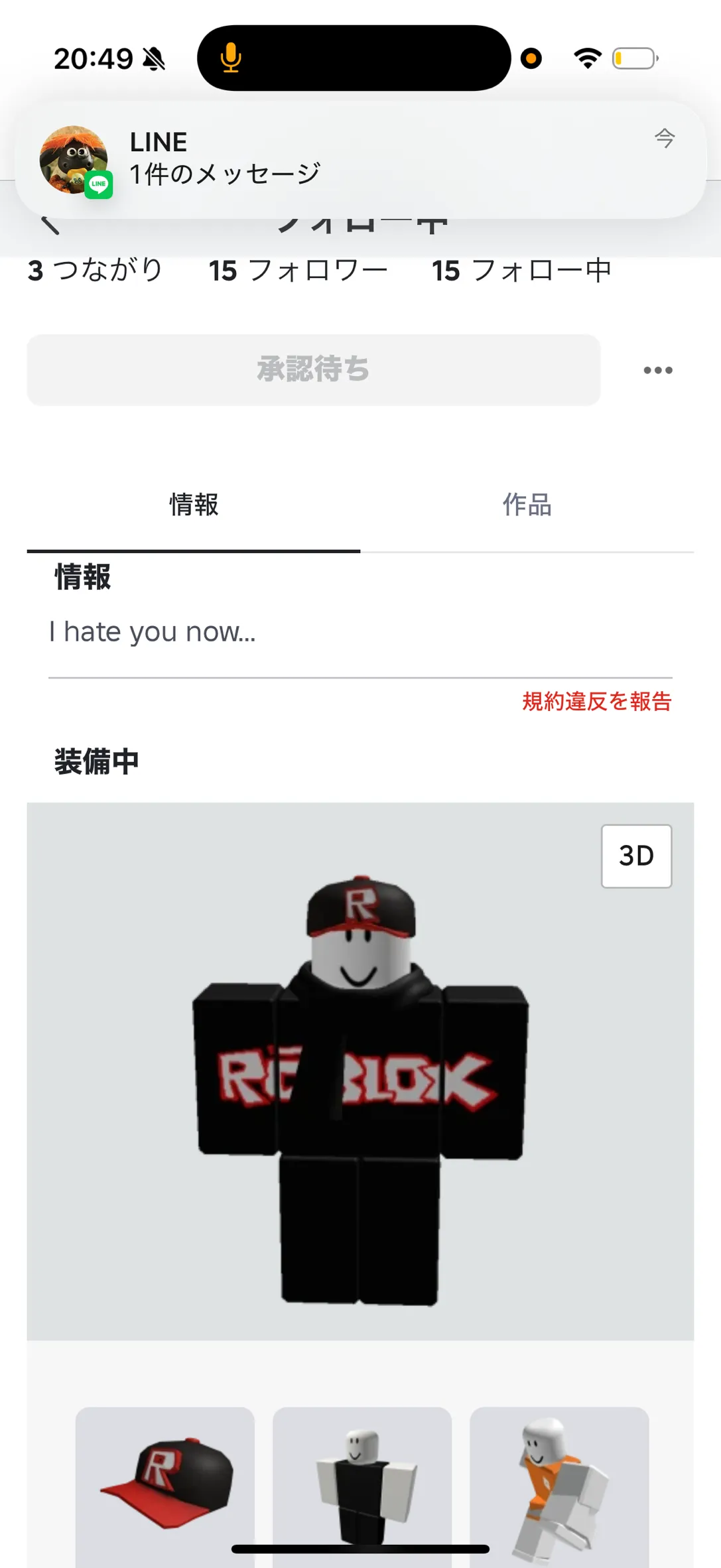Switch to the 作品 tab
Screen dimensions: 721x1568
point(527,505)
